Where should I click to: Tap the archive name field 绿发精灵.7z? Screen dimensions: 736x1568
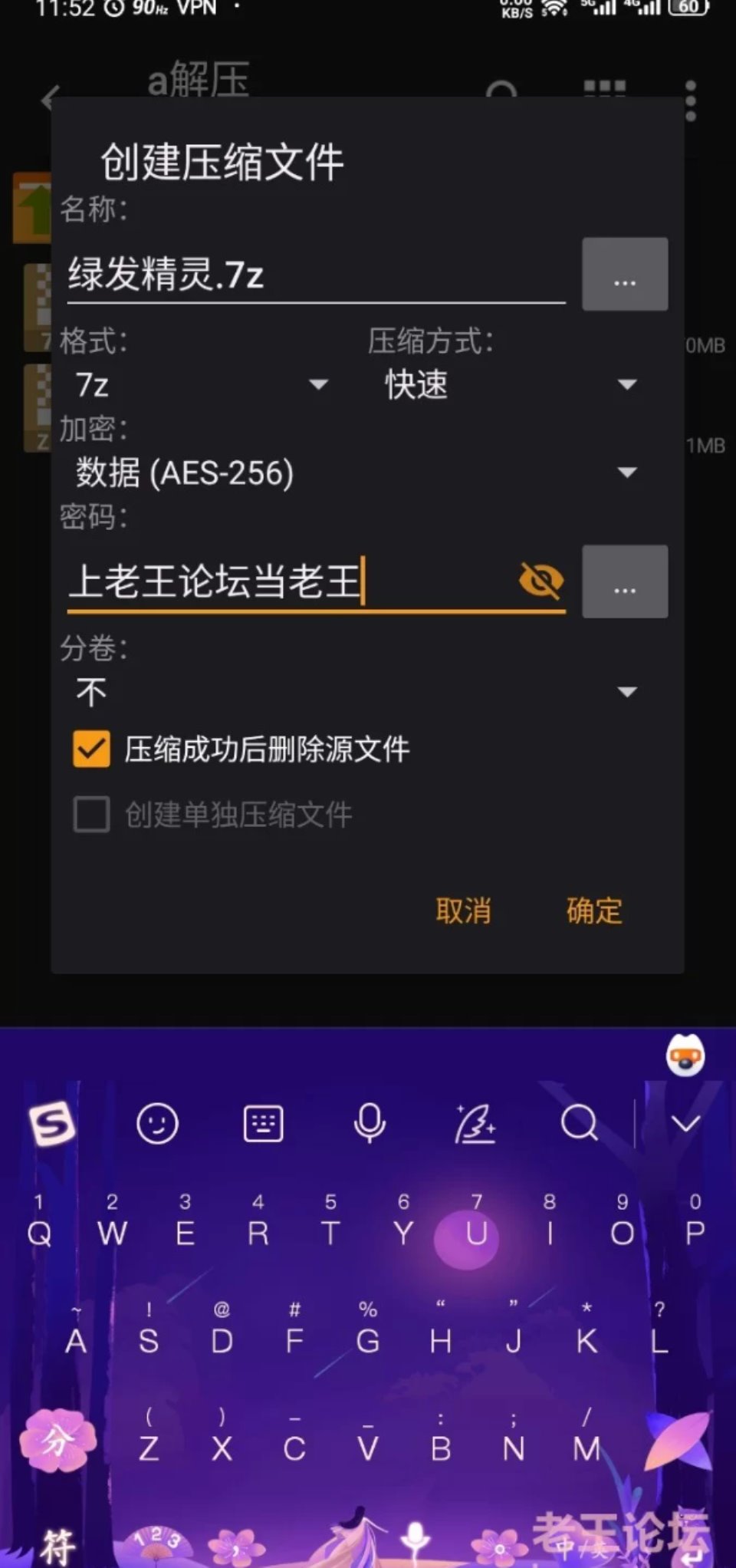[314, 275]
